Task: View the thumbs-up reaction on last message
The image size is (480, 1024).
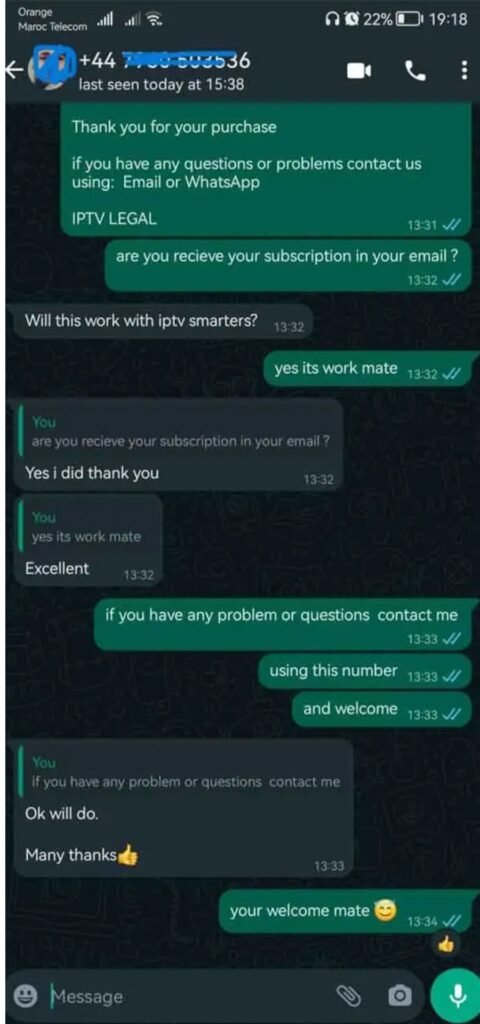Action: pos(445,944)
